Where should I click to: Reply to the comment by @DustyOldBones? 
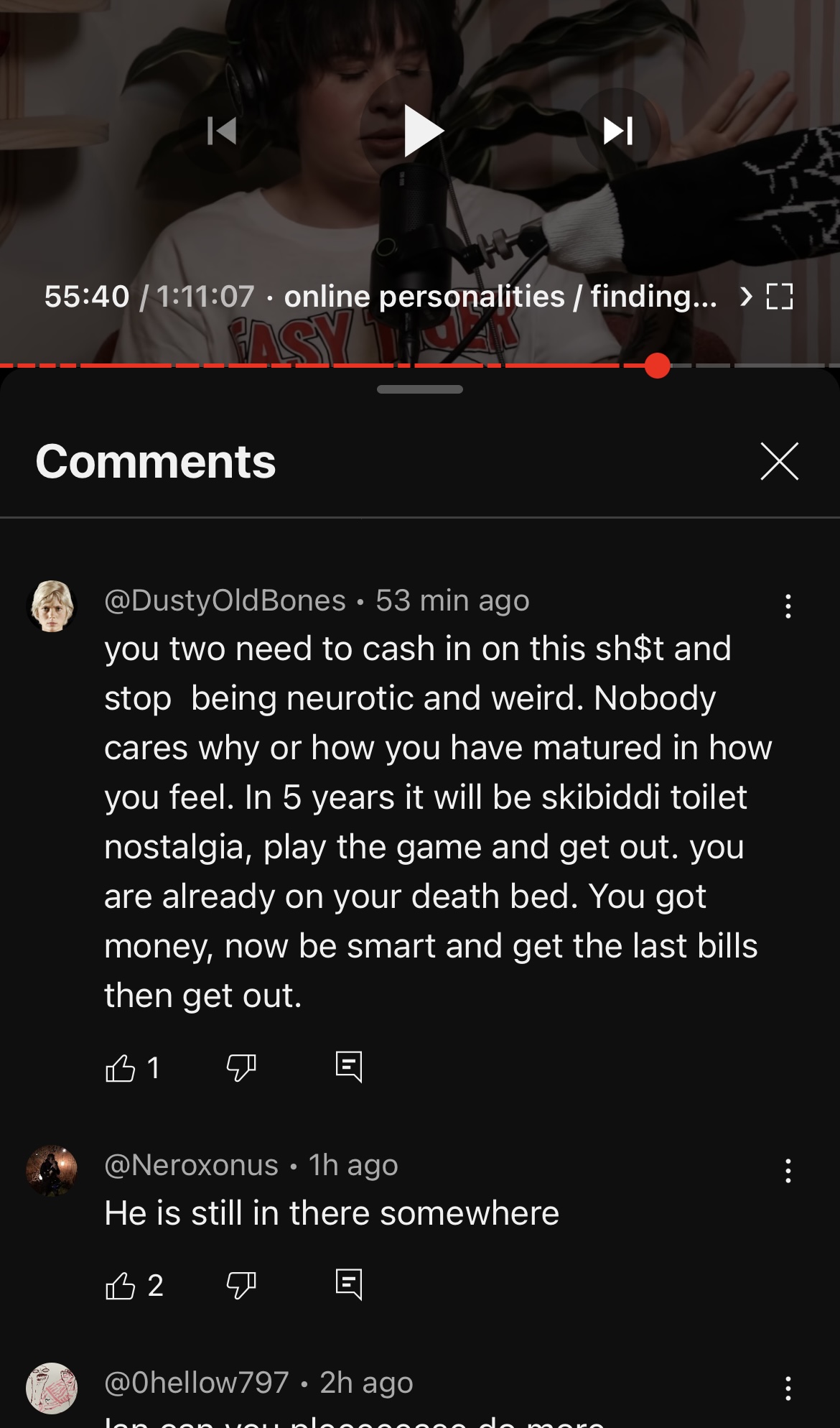(349, 1067)
